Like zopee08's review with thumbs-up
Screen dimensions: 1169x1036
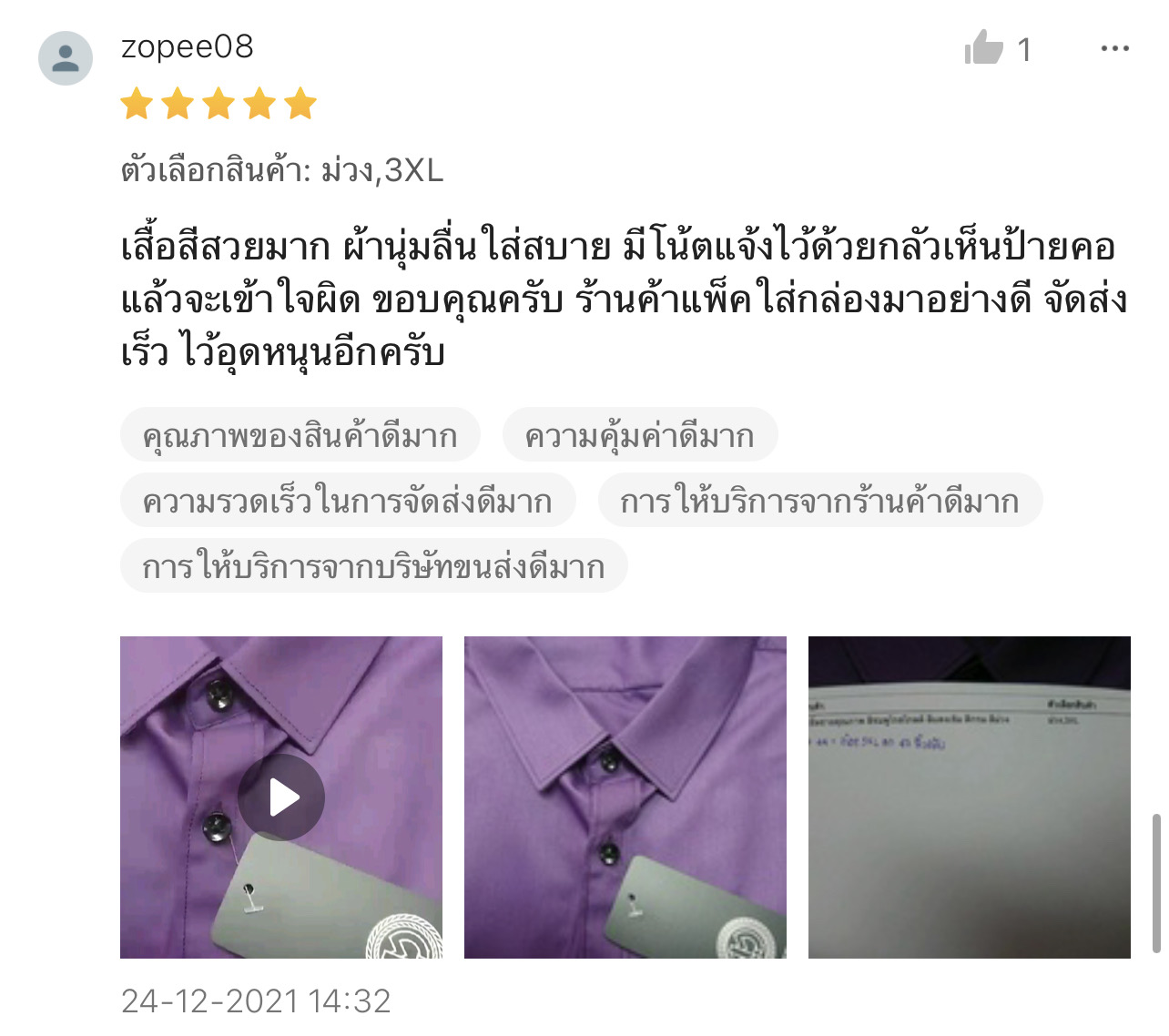pos(984,48)
